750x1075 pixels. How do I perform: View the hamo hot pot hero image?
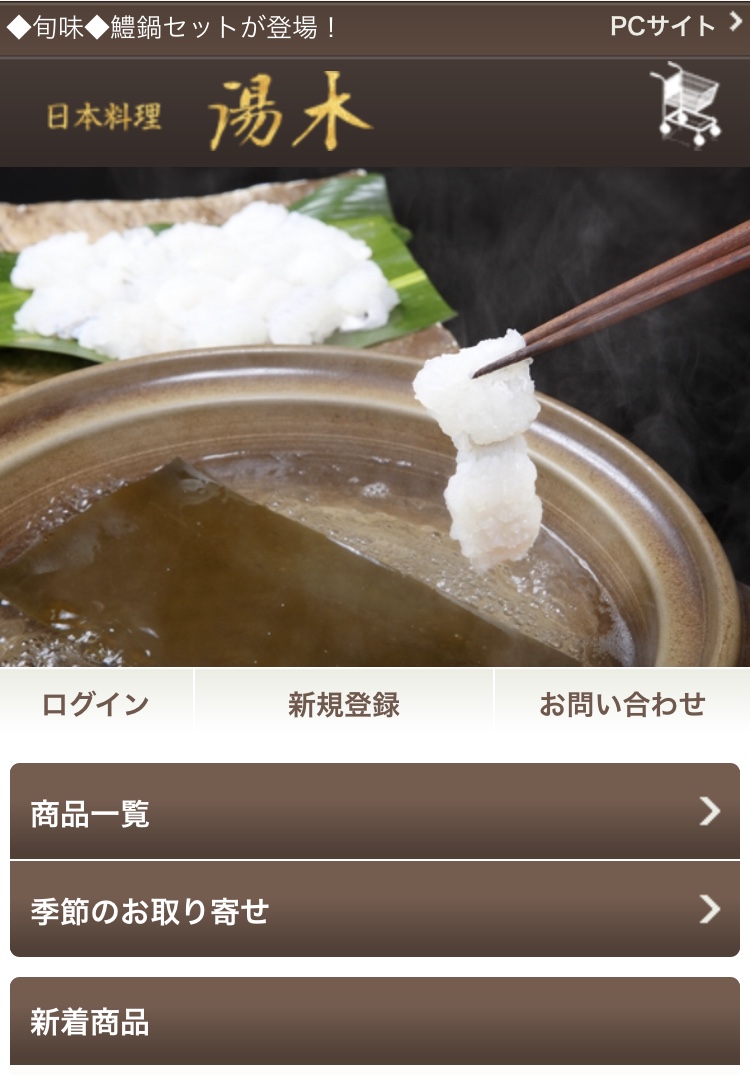(x=375, y=416)
